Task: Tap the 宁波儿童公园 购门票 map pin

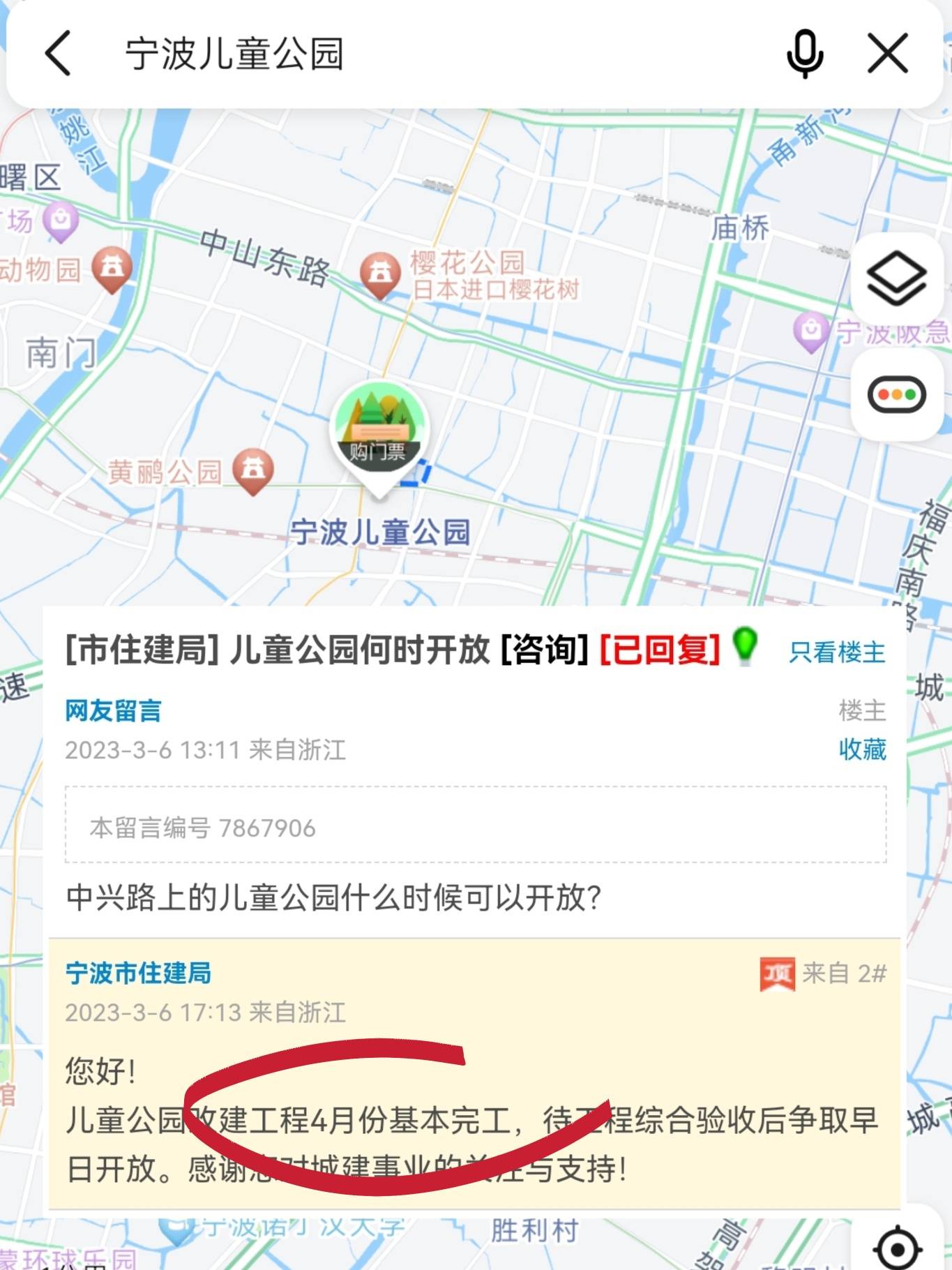Action: point(379,433)
